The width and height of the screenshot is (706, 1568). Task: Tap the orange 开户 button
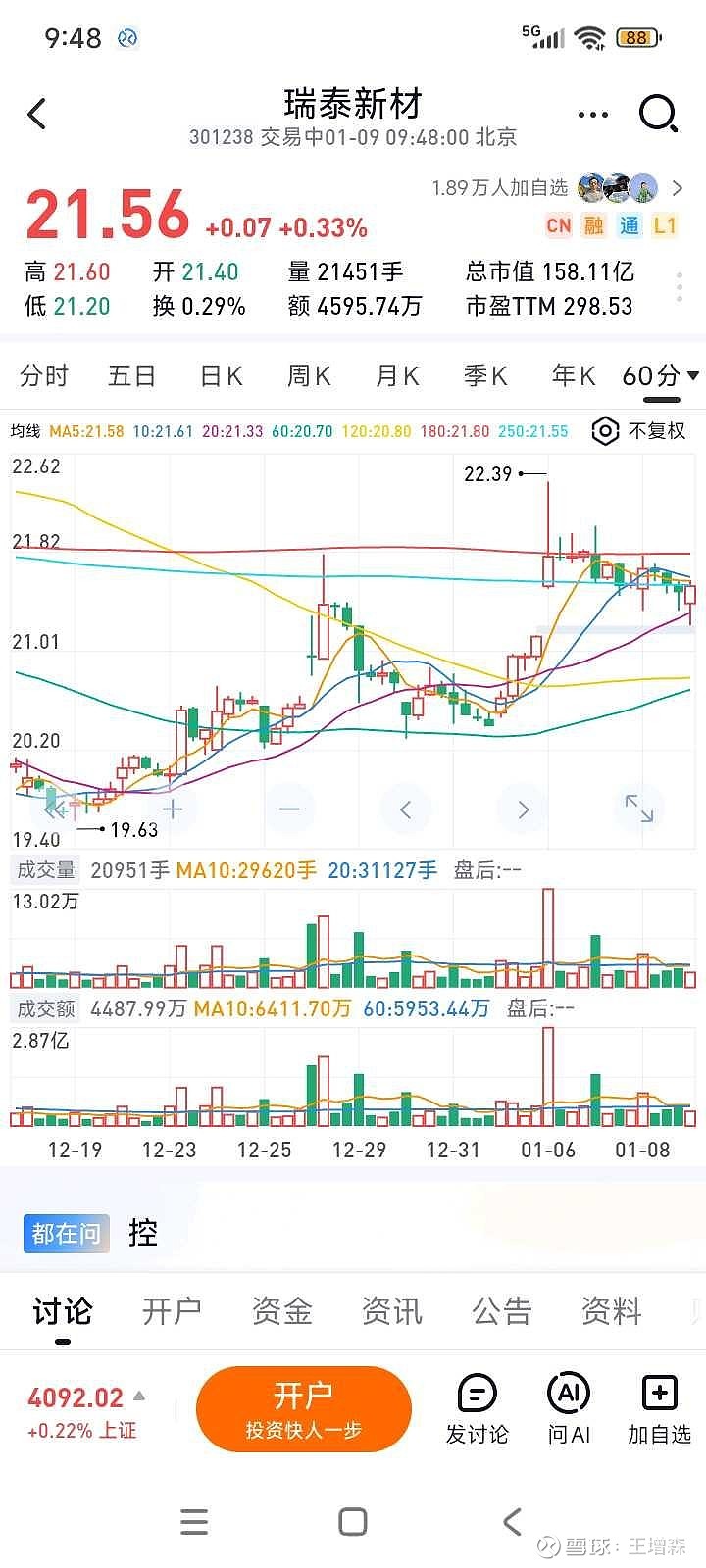pyautogui.click(x=303, y=1409)
